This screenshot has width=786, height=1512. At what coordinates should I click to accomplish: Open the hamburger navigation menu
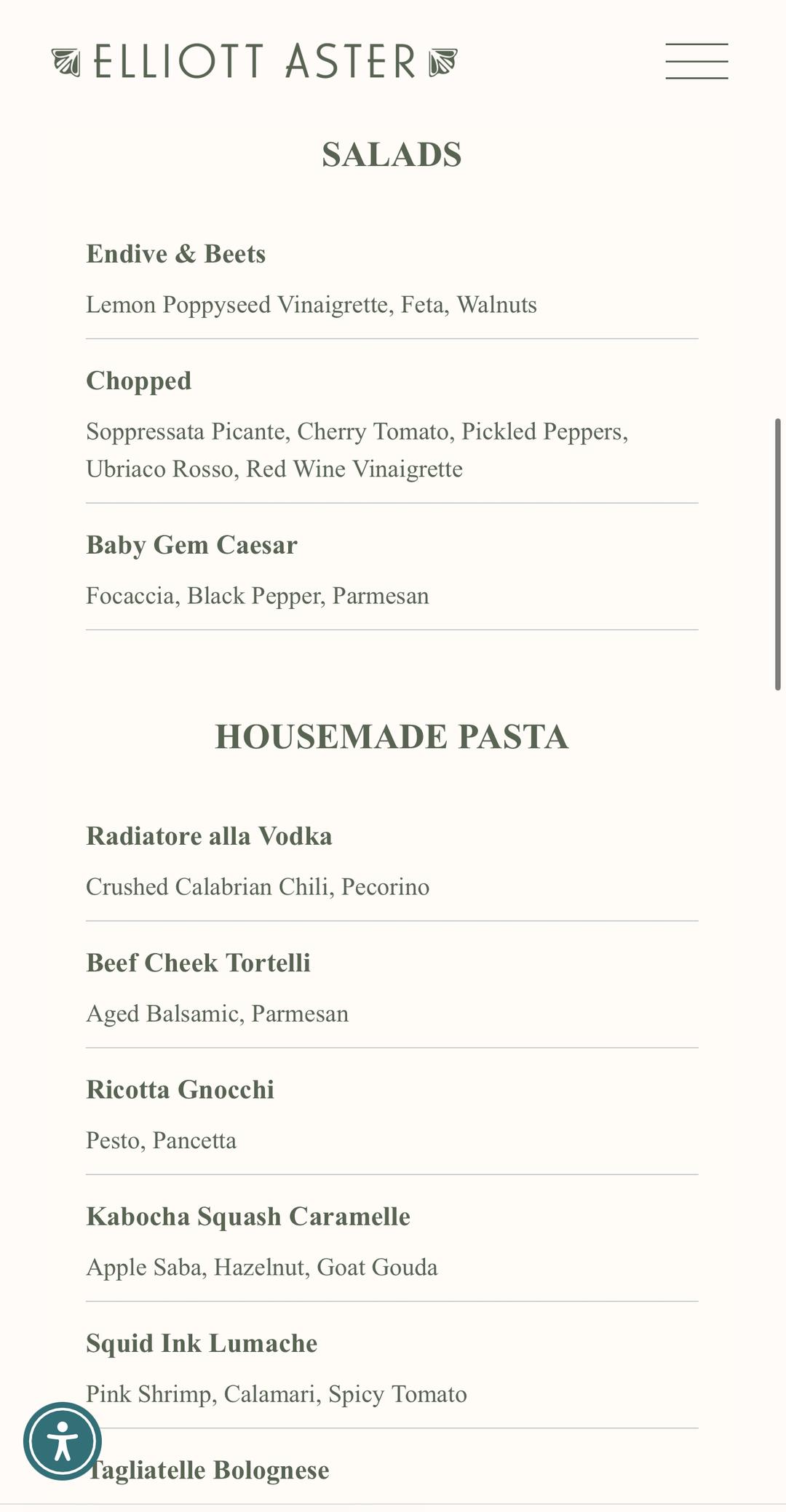coord(696,61)
